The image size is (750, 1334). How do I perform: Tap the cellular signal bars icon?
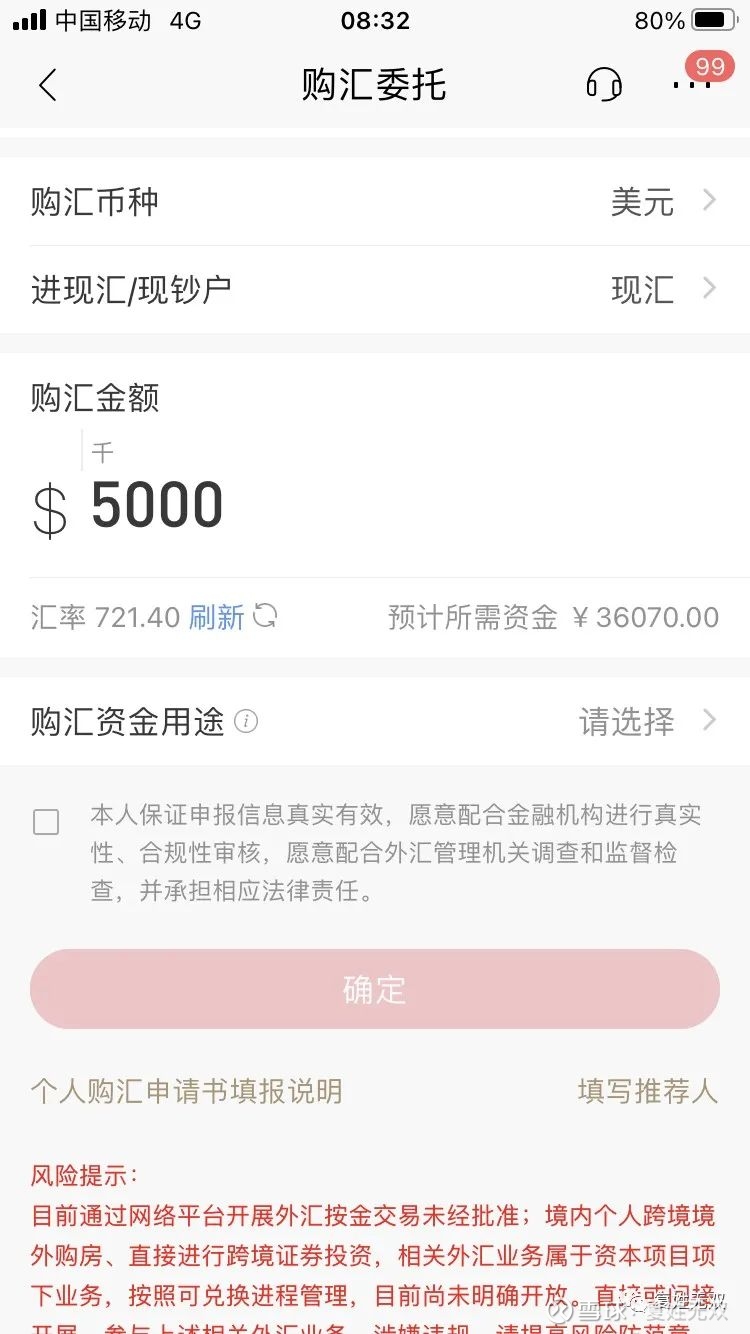(27, 19)
